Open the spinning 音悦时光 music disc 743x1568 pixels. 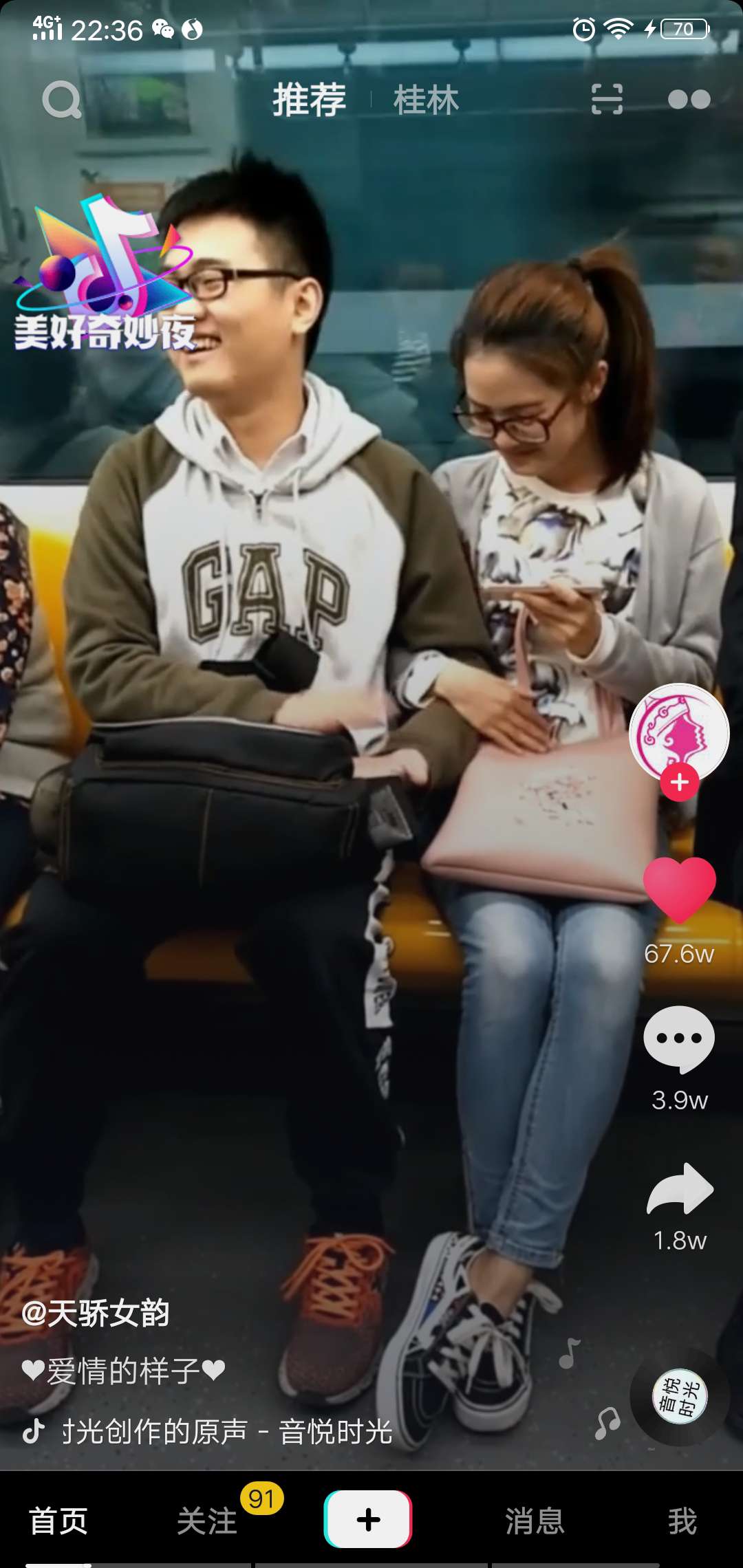point(679,1396)
